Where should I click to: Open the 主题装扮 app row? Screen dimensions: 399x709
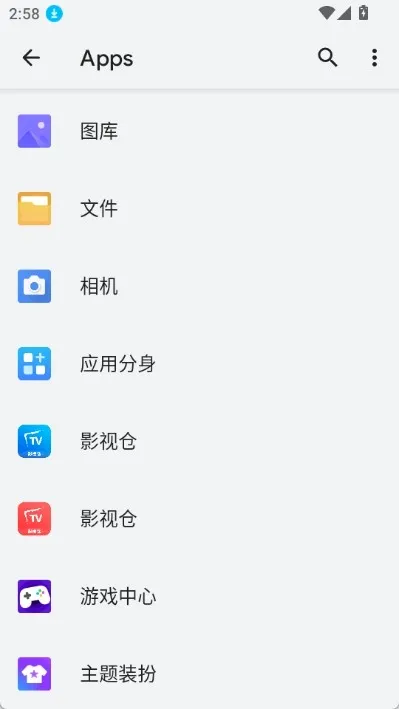pos(200,674)
